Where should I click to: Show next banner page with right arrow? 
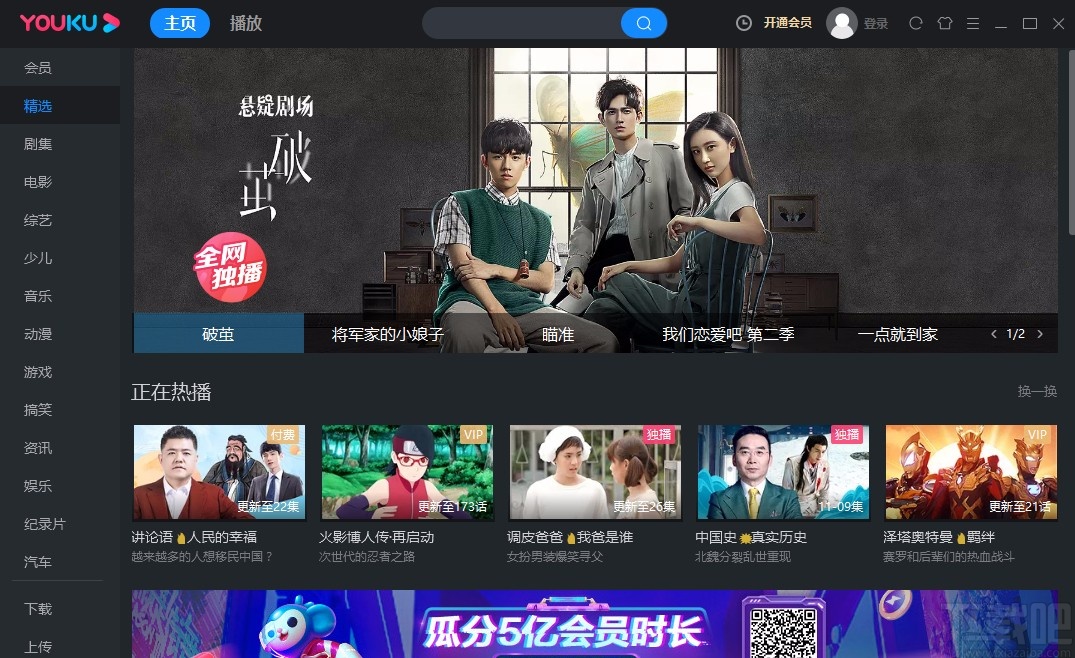coord(1040,334)
